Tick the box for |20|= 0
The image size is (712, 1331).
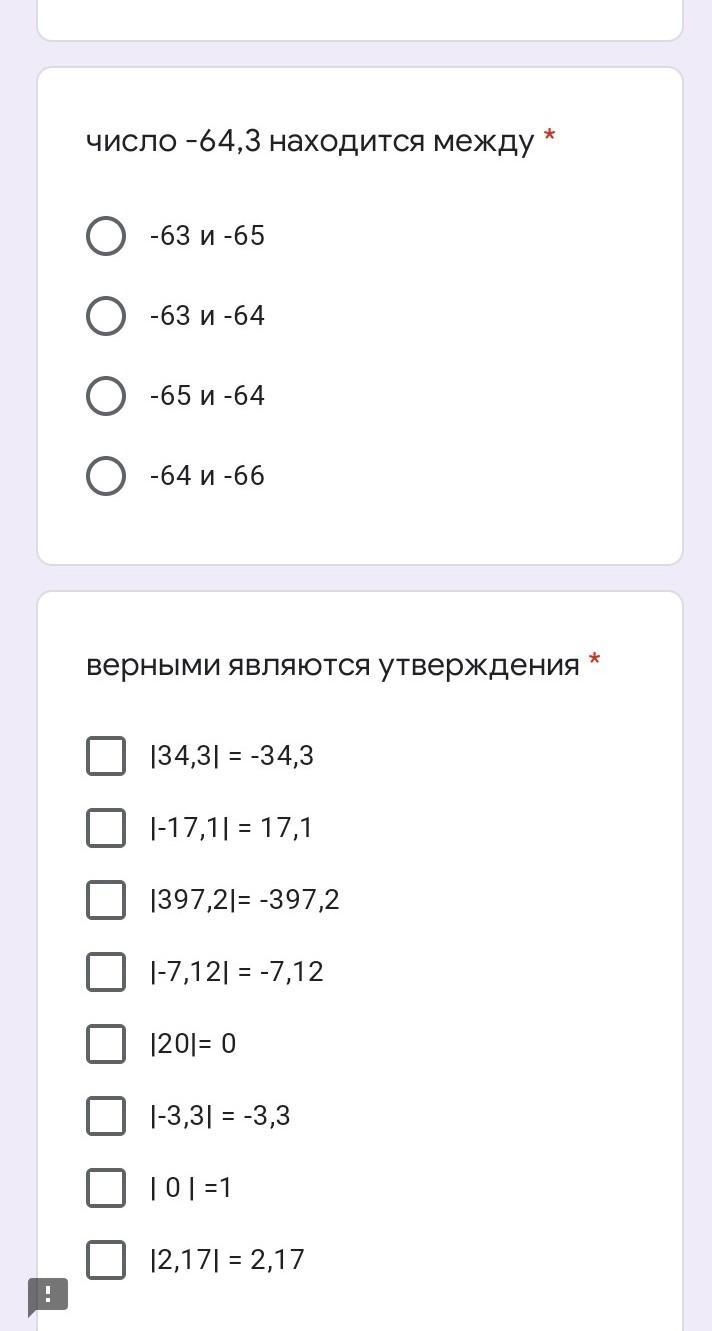point(106,1044)
